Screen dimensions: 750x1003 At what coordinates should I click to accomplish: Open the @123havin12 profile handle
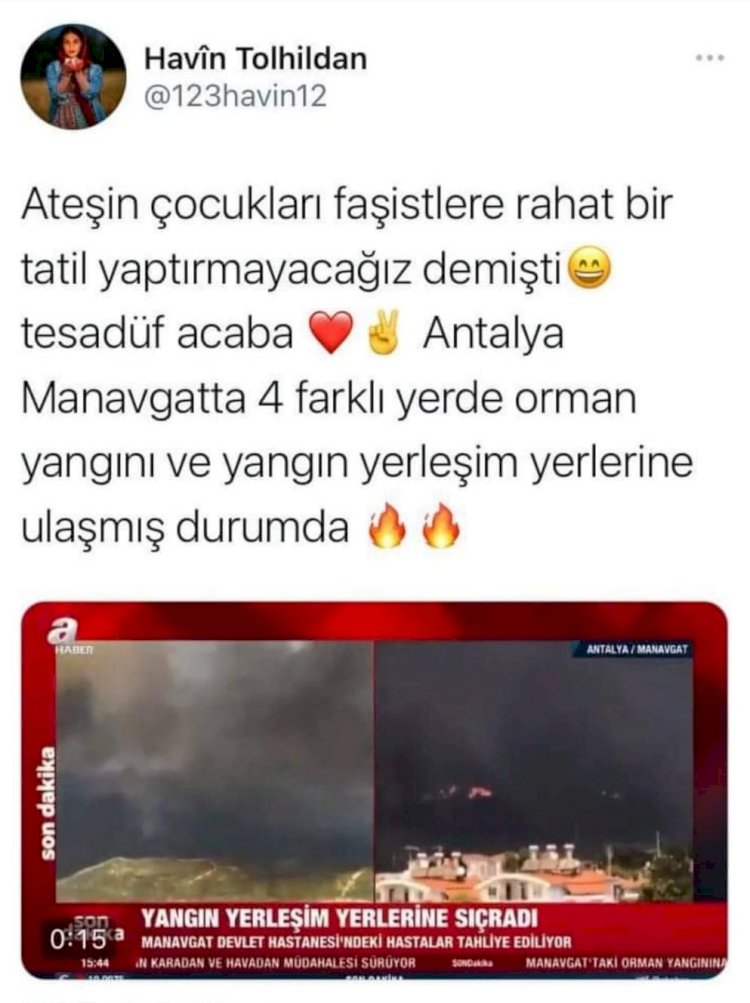(235, 96)
